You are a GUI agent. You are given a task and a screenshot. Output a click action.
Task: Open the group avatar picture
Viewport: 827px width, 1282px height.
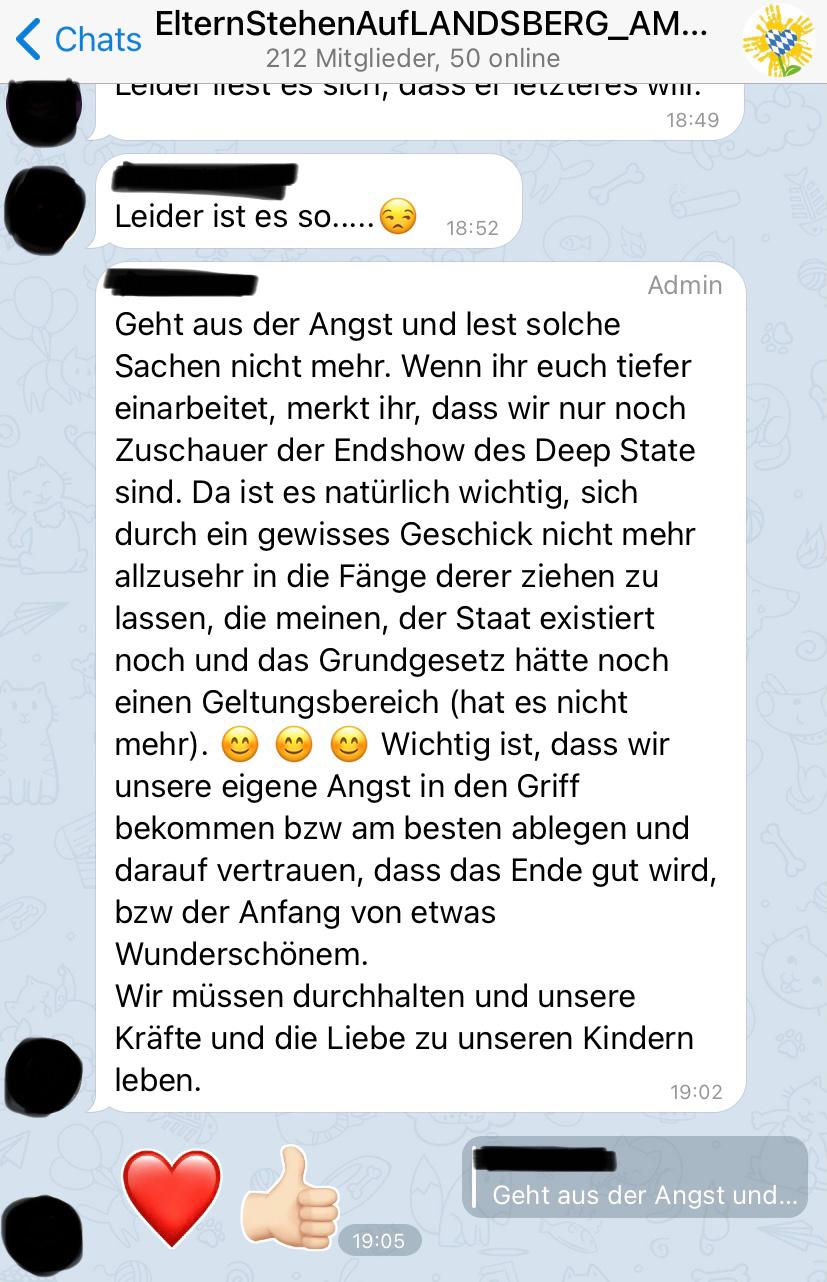778,40
